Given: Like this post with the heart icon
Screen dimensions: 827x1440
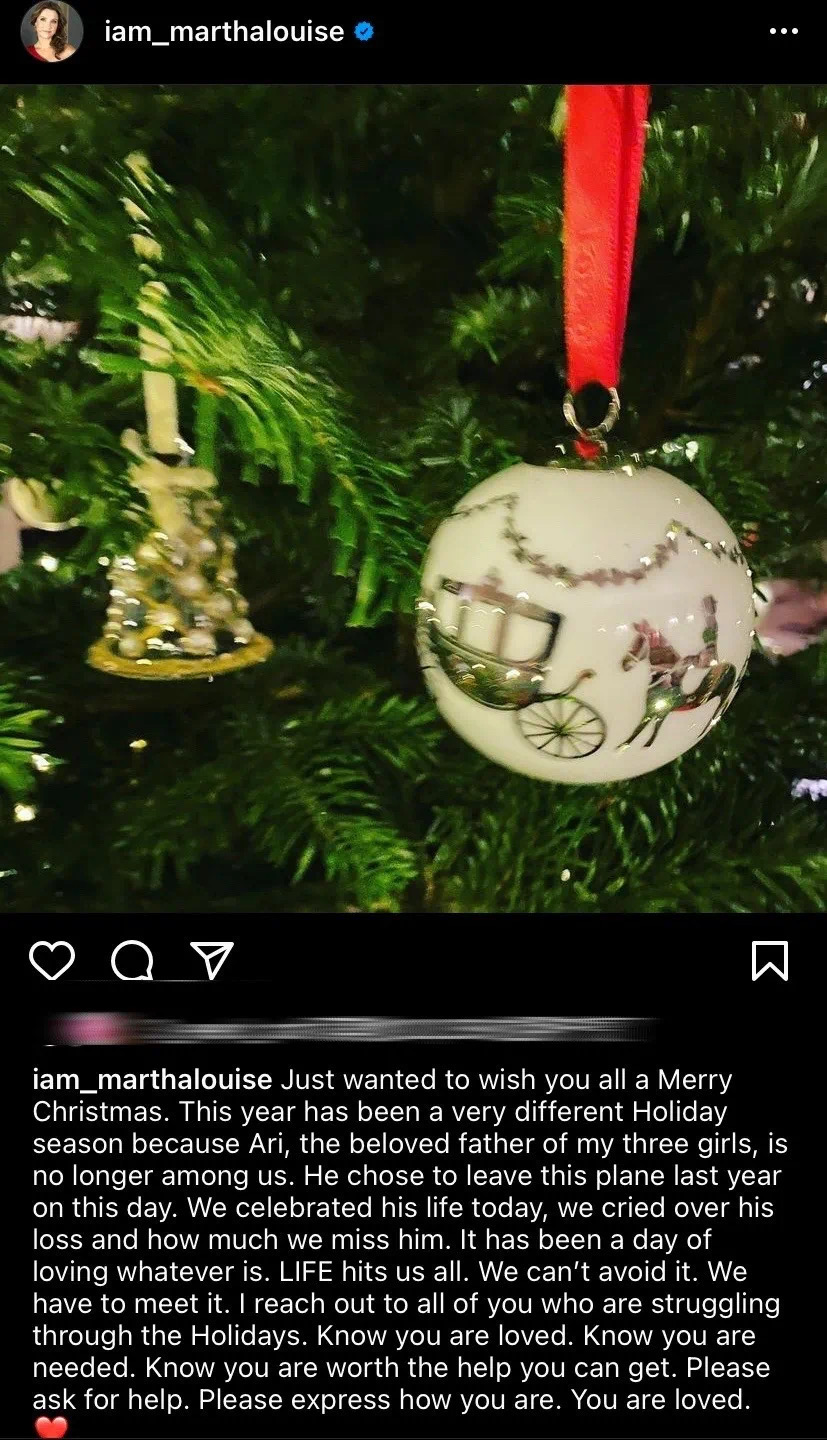Looking at the screenshot, I should point(52,960).
